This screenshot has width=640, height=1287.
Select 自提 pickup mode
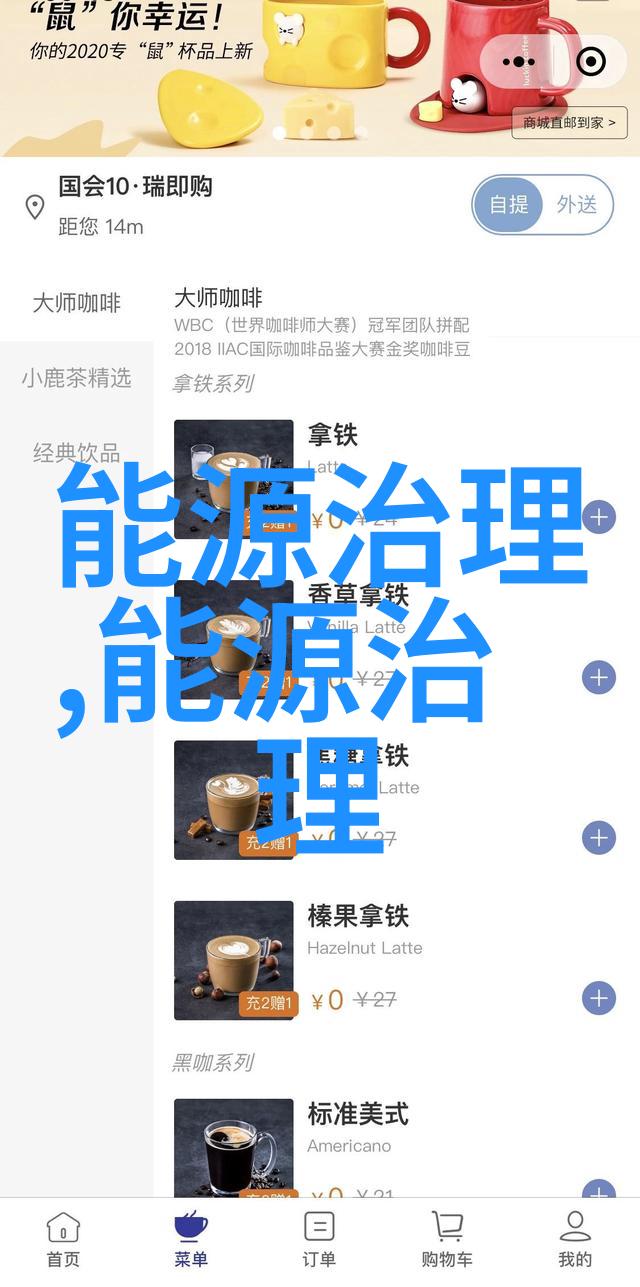pyautogui.click(x=509, y=205)
